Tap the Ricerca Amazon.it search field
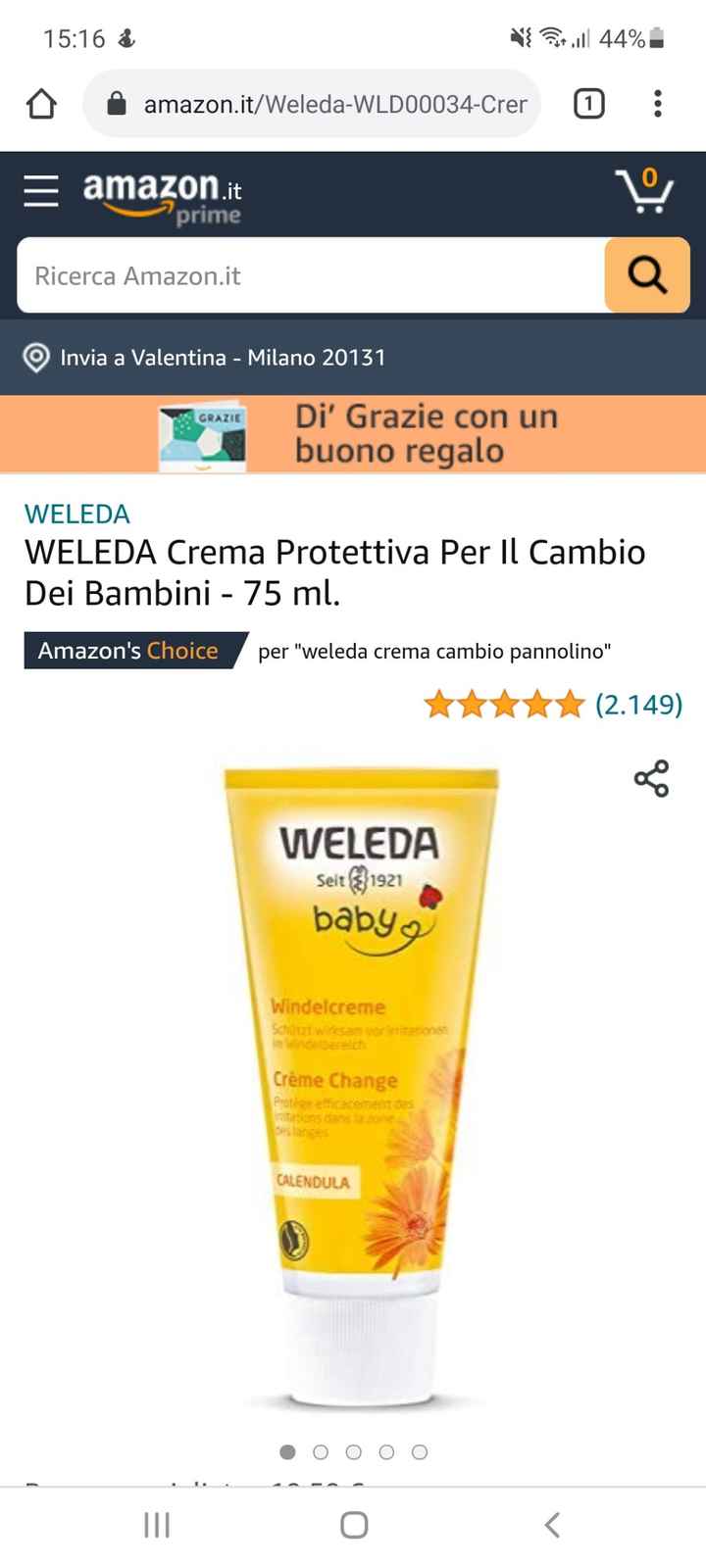Screen dimensions: 706x1568 click(310, 275)
